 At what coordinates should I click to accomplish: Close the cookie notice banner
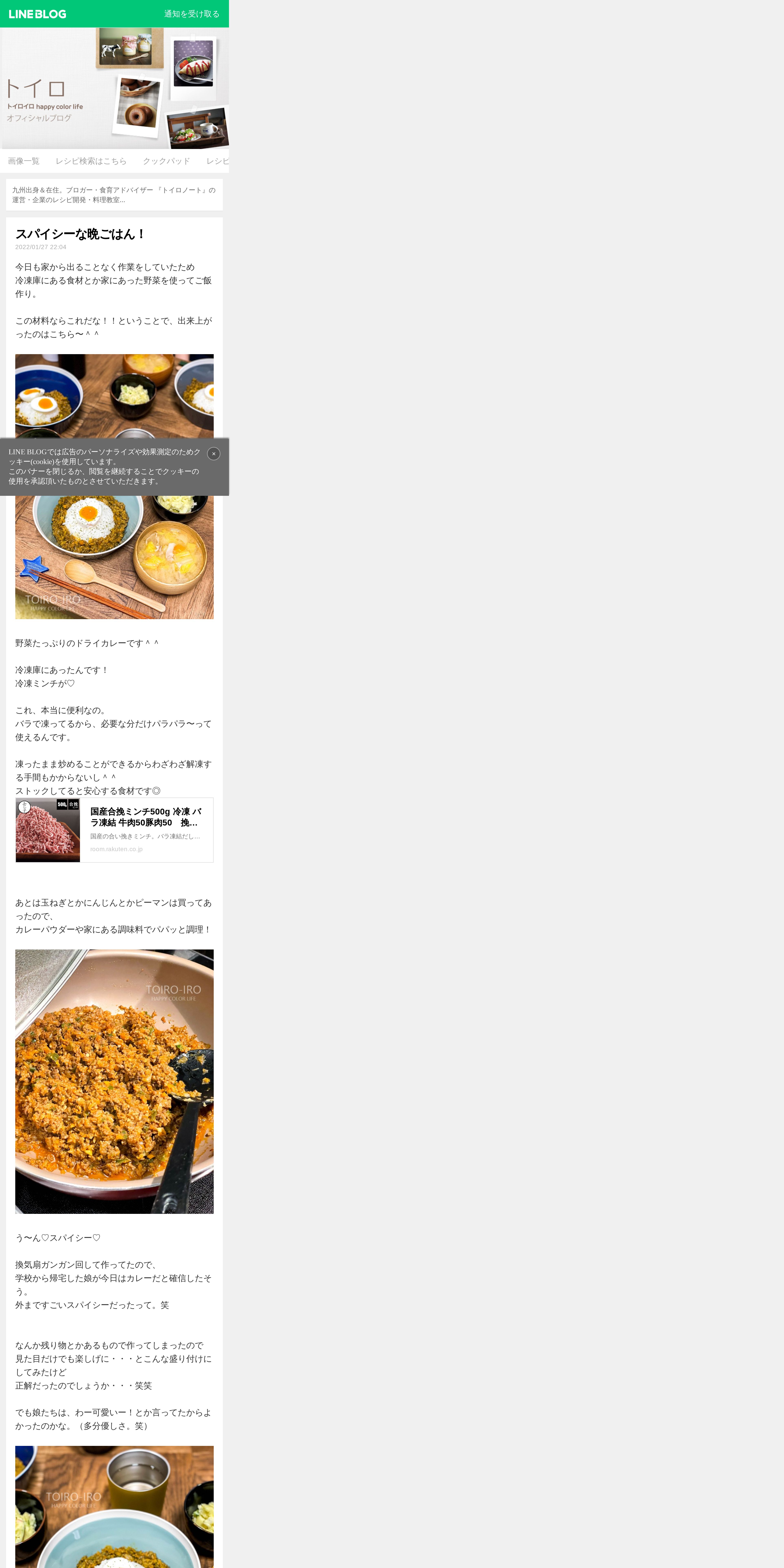(214, 453)
